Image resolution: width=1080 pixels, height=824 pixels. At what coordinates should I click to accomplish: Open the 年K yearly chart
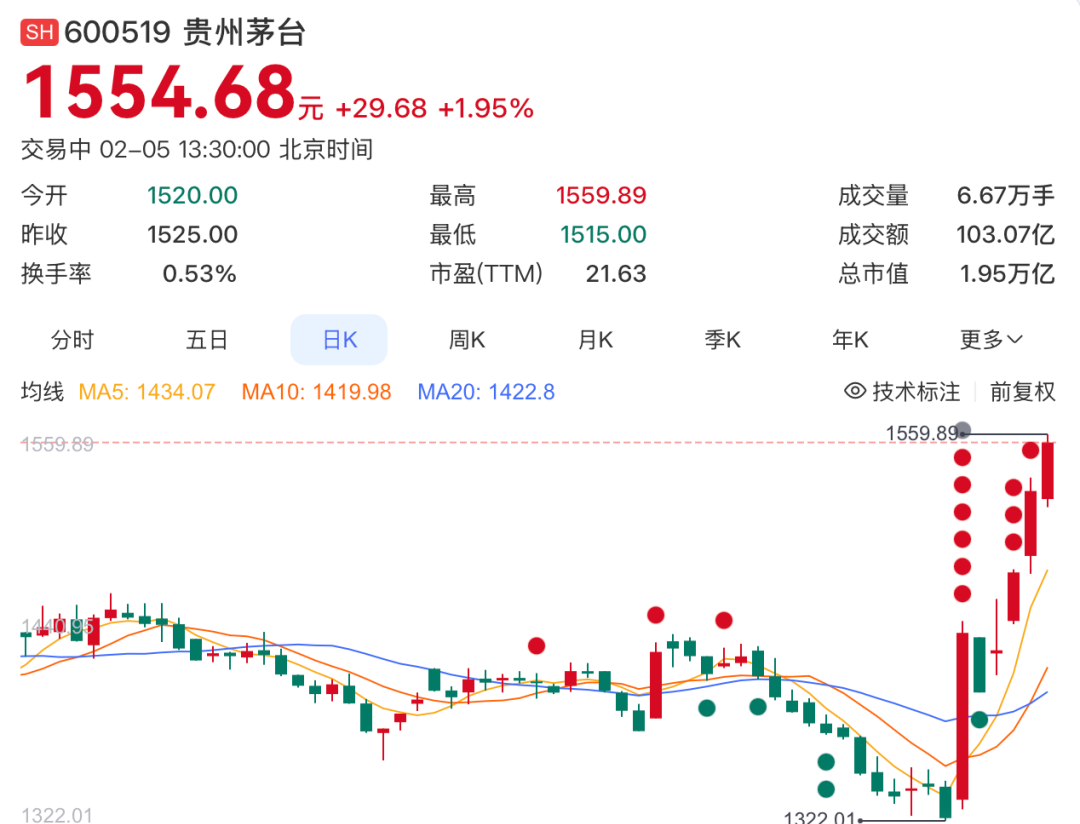pos(850,340)
